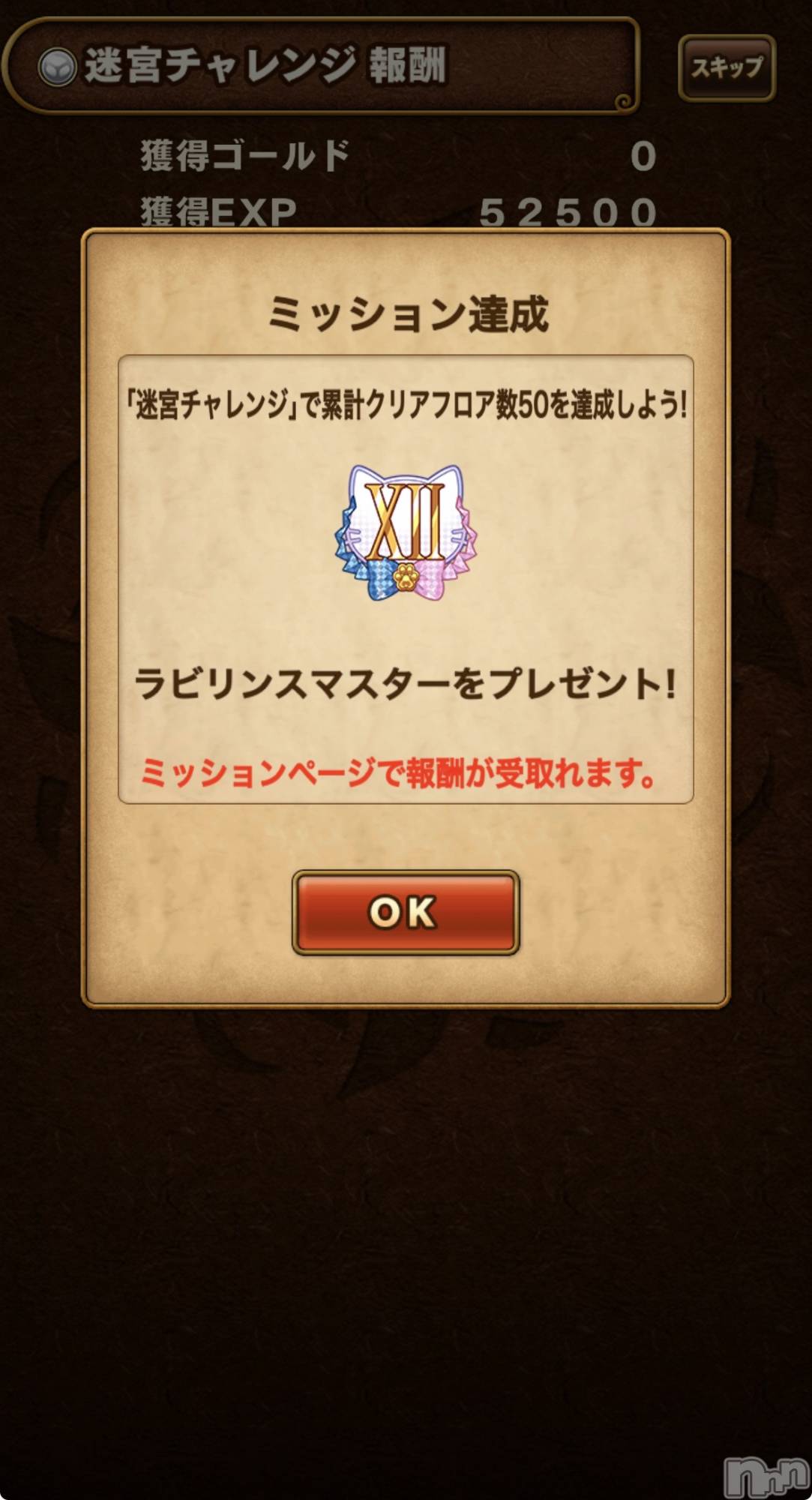Screen dimensions: 812x1500
Task: Confirm the mission dialog with OK
Action: coord(406,912)
